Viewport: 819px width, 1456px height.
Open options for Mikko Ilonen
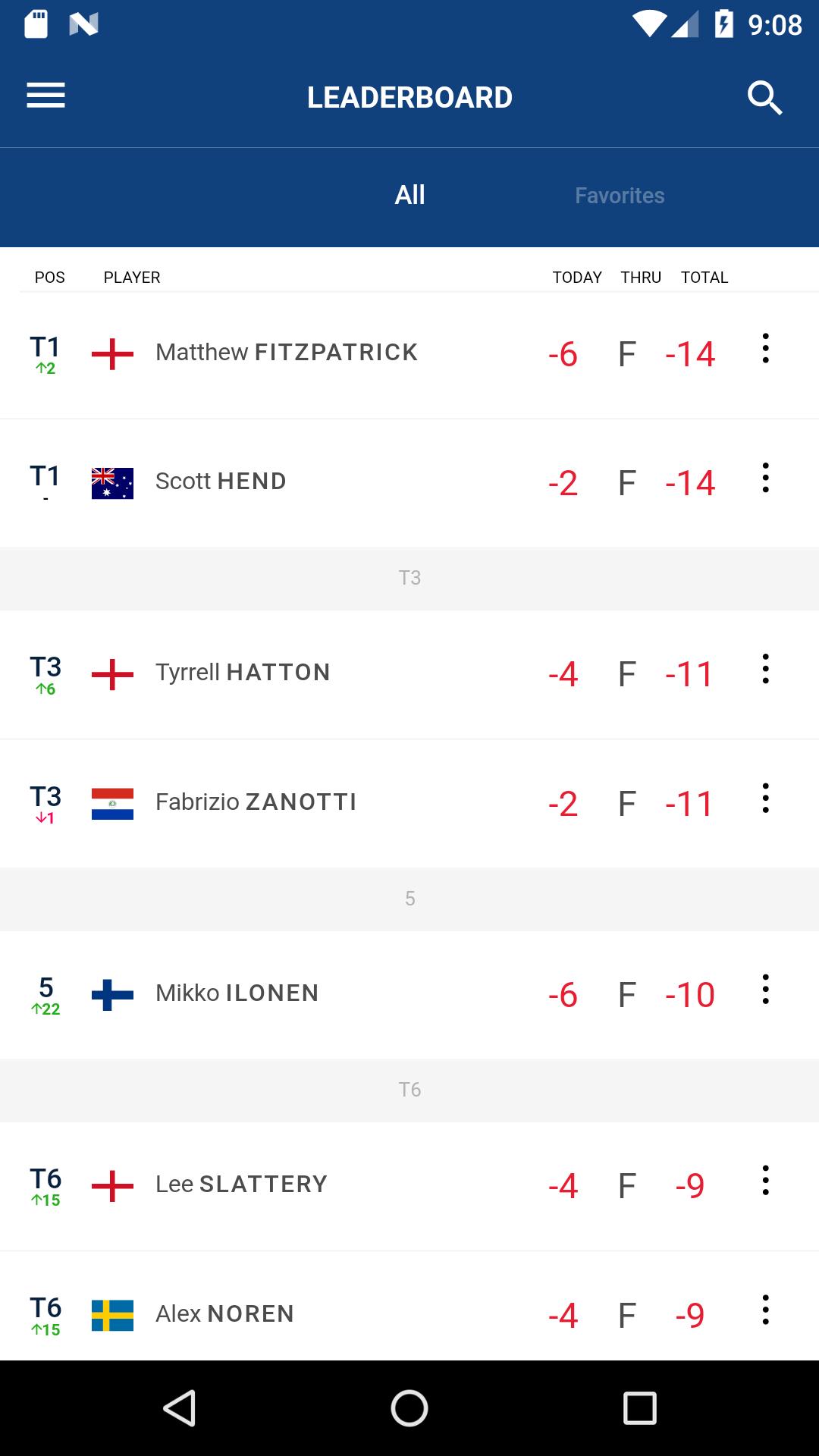tap(766, 992)
